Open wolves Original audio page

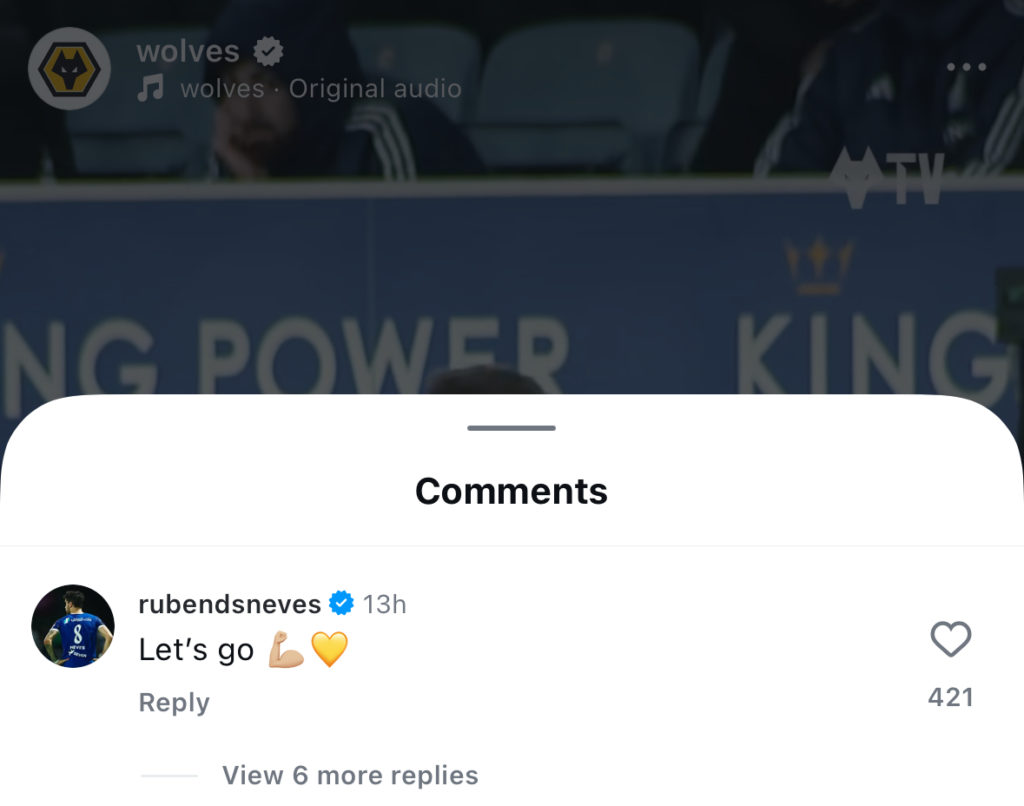coord(320,89)
